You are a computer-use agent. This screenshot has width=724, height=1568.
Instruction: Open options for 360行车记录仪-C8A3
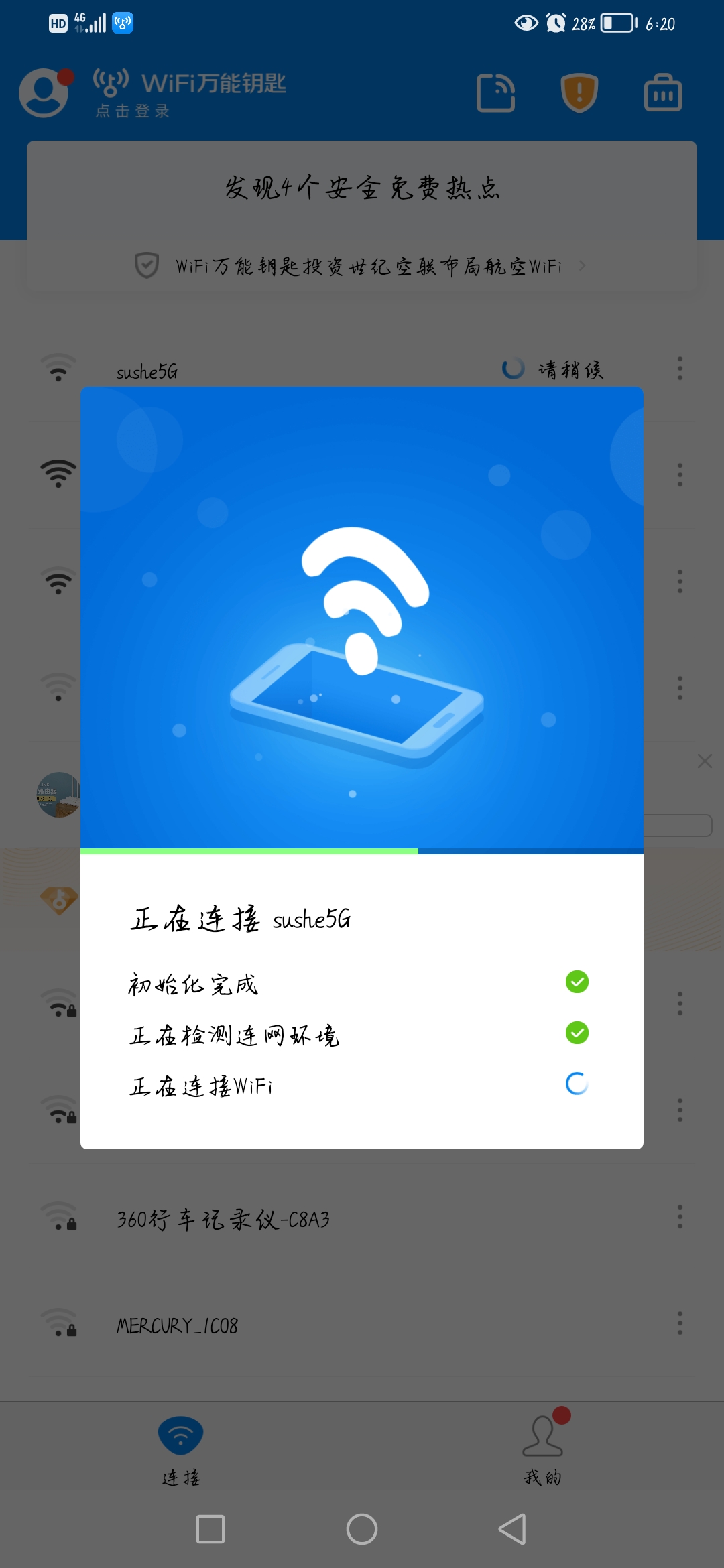pyautogui.click(x=680, y=1217)
